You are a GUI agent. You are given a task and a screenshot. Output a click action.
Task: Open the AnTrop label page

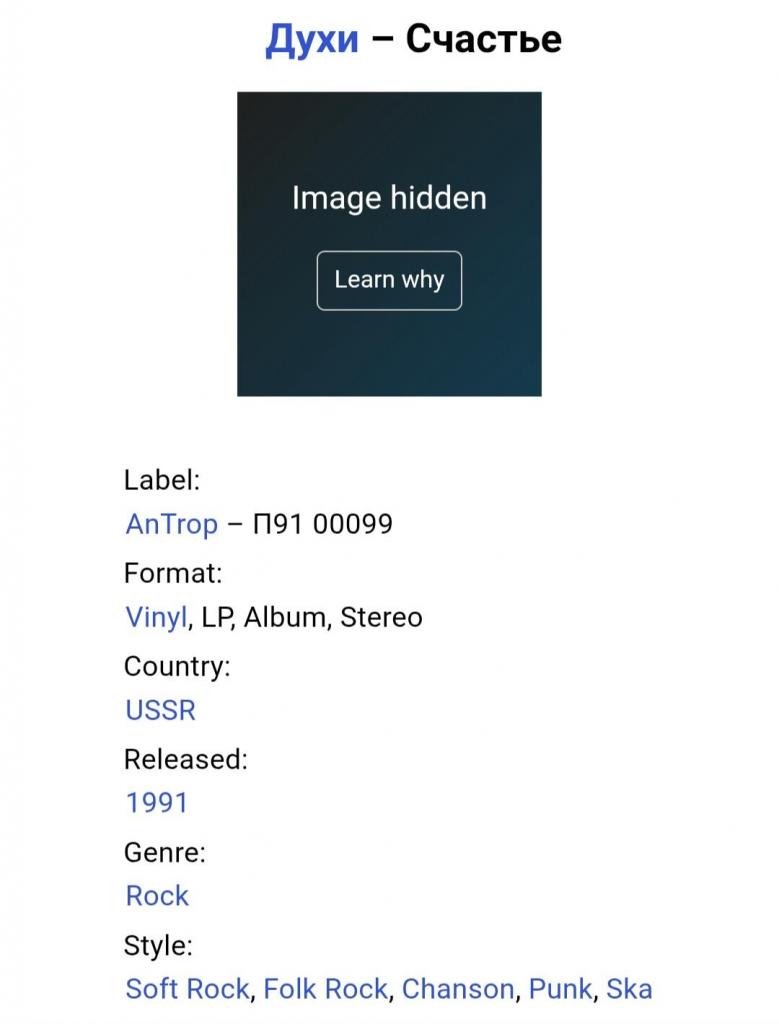[x=171, y=524]
